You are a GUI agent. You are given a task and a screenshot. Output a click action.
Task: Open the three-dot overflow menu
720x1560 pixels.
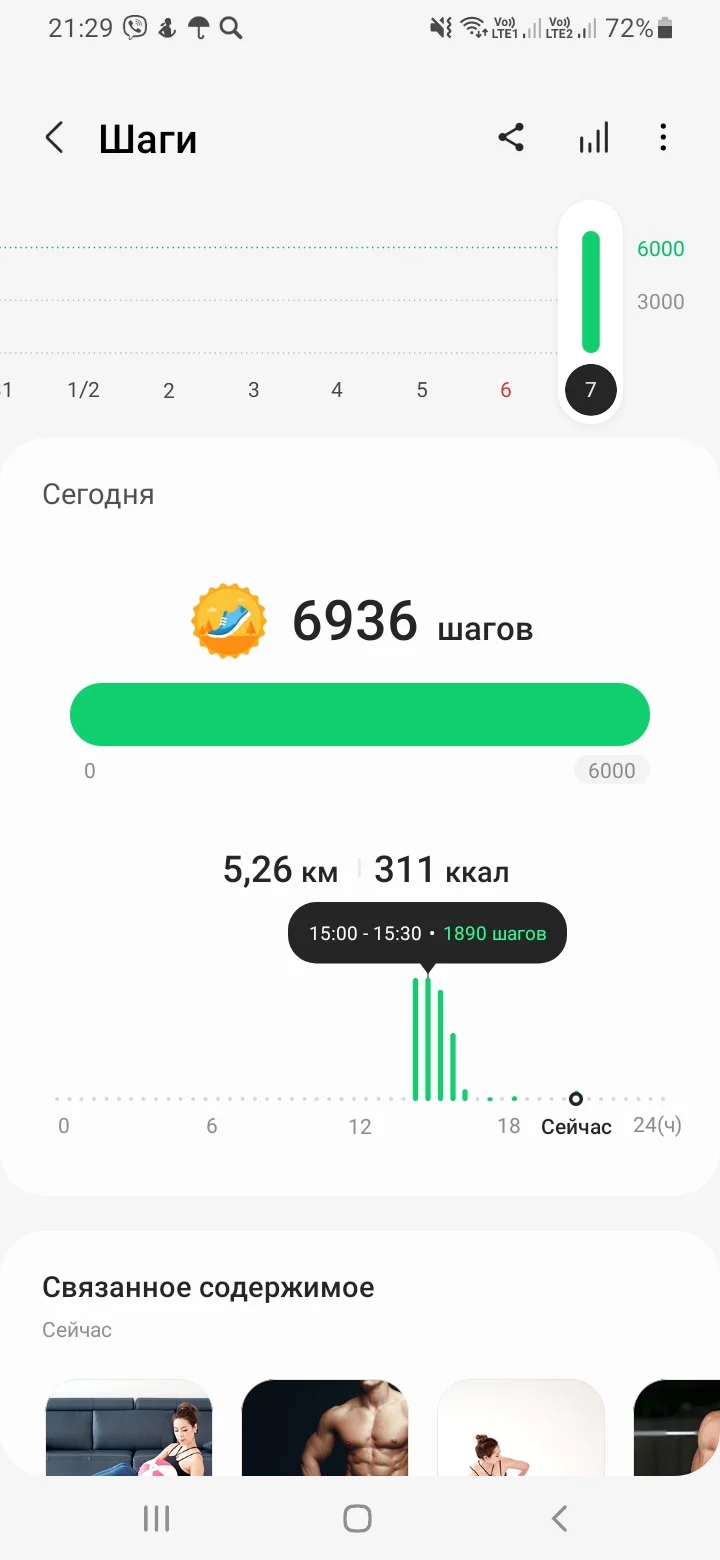pos(663,137)
